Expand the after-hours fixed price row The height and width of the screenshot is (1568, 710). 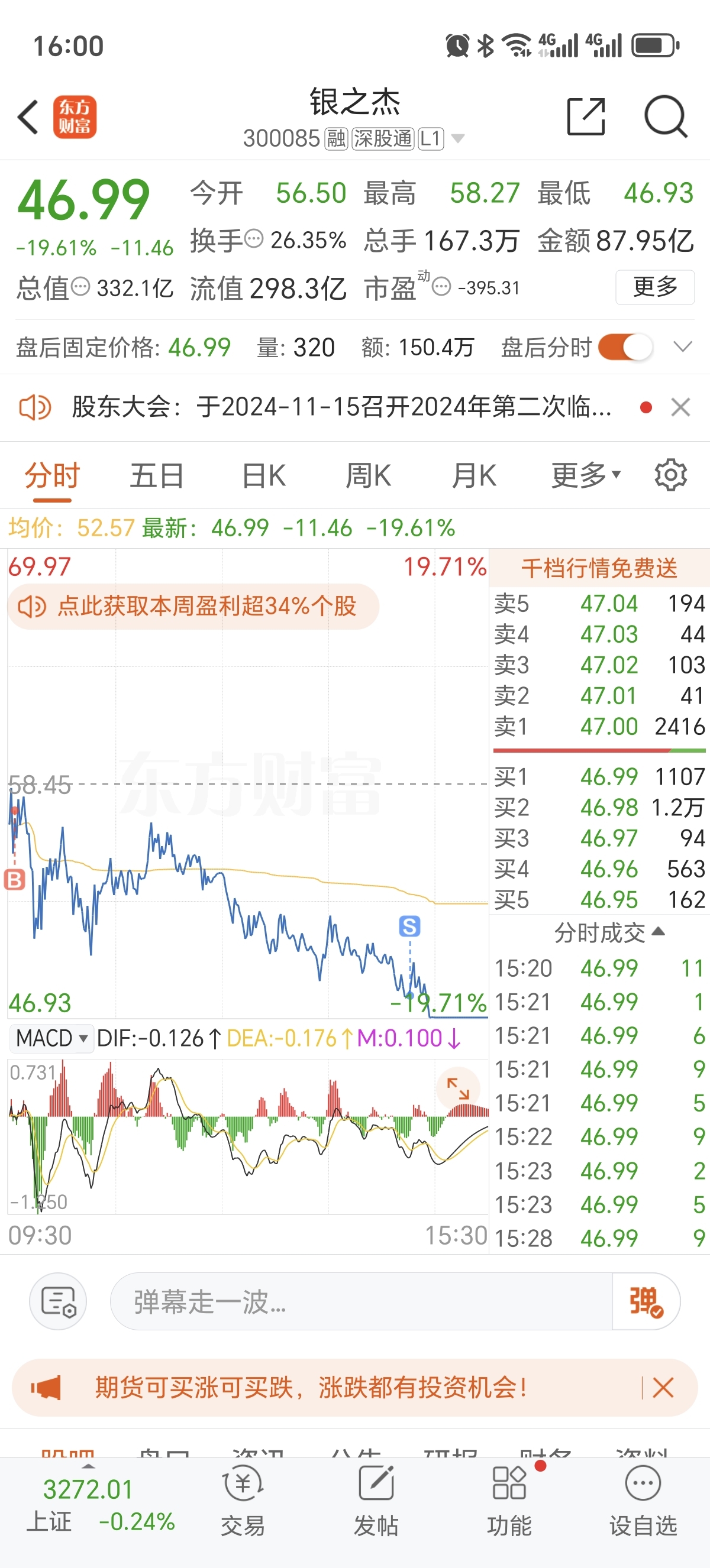pos(683,348)
